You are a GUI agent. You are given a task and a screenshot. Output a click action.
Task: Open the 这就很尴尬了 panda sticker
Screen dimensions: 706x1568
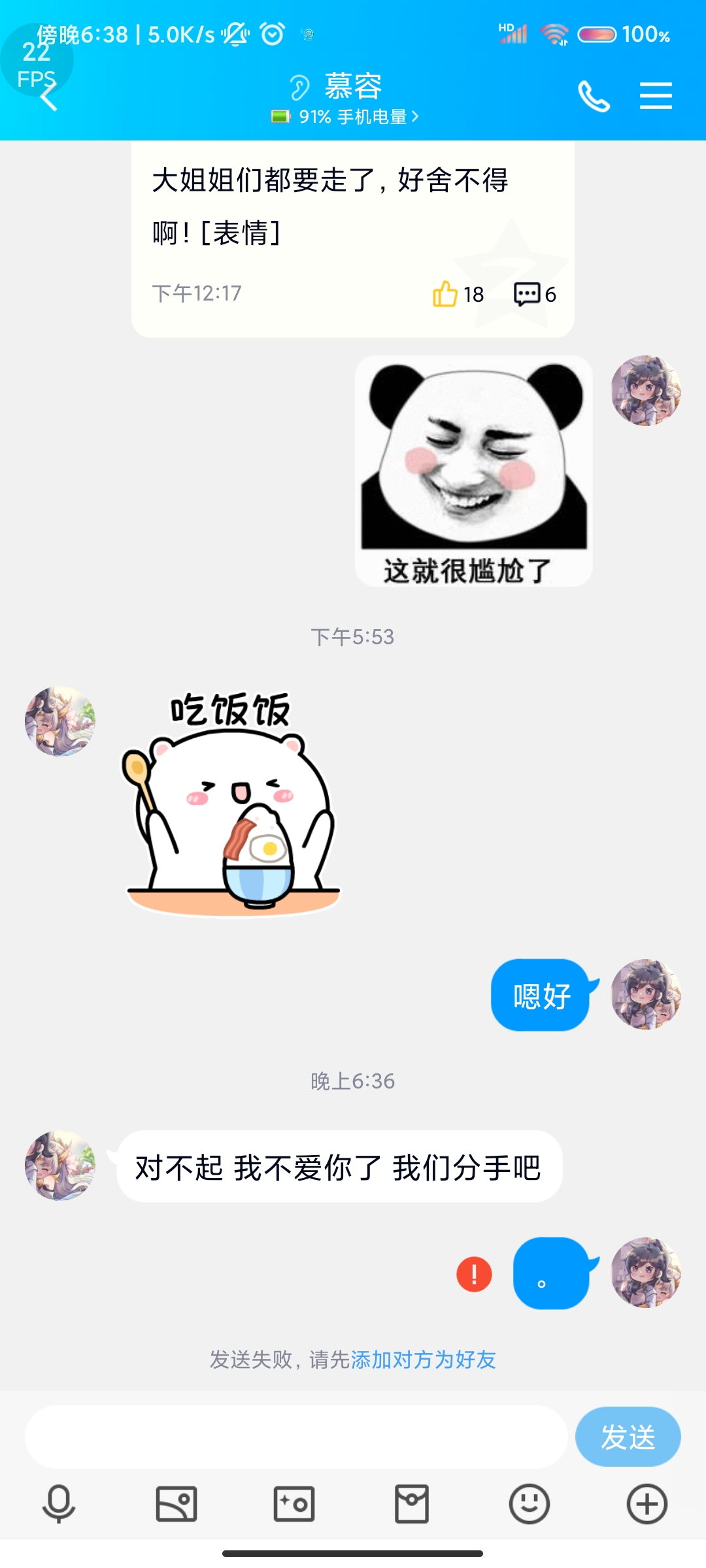tap(473, 470)
